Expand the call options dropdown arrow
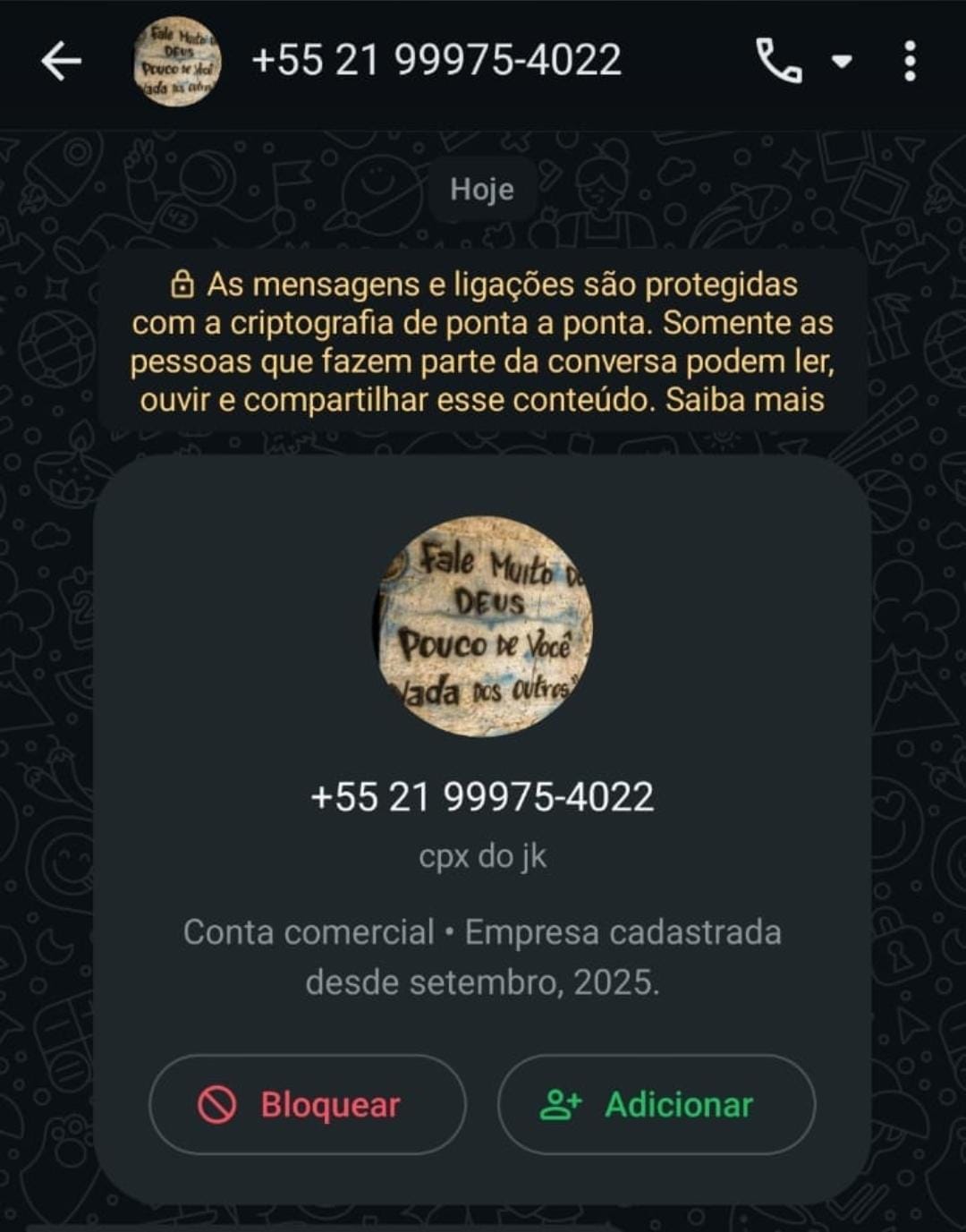 (842, 62)
